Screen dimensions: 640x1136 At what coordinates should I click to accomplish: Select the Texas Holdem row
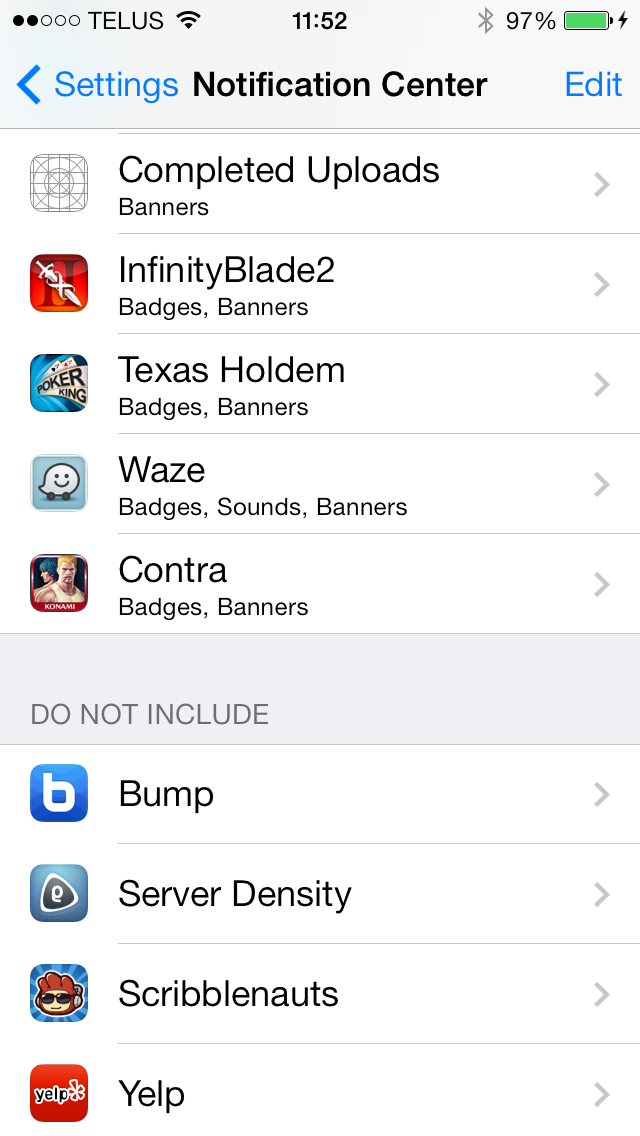(320, 384)
